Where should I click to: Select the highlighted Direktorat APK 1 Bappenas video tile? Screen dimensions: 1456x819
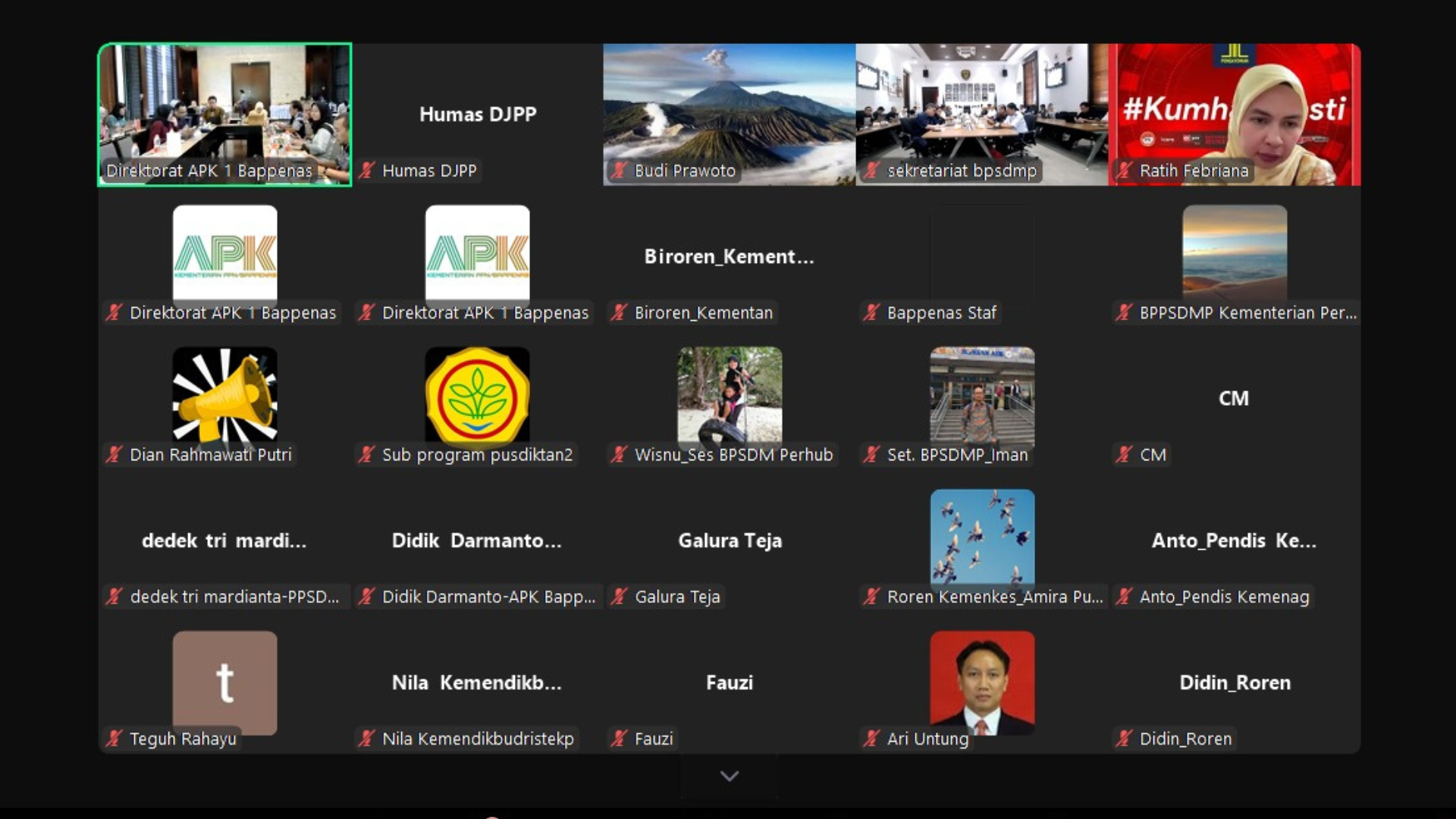[224, 114]
